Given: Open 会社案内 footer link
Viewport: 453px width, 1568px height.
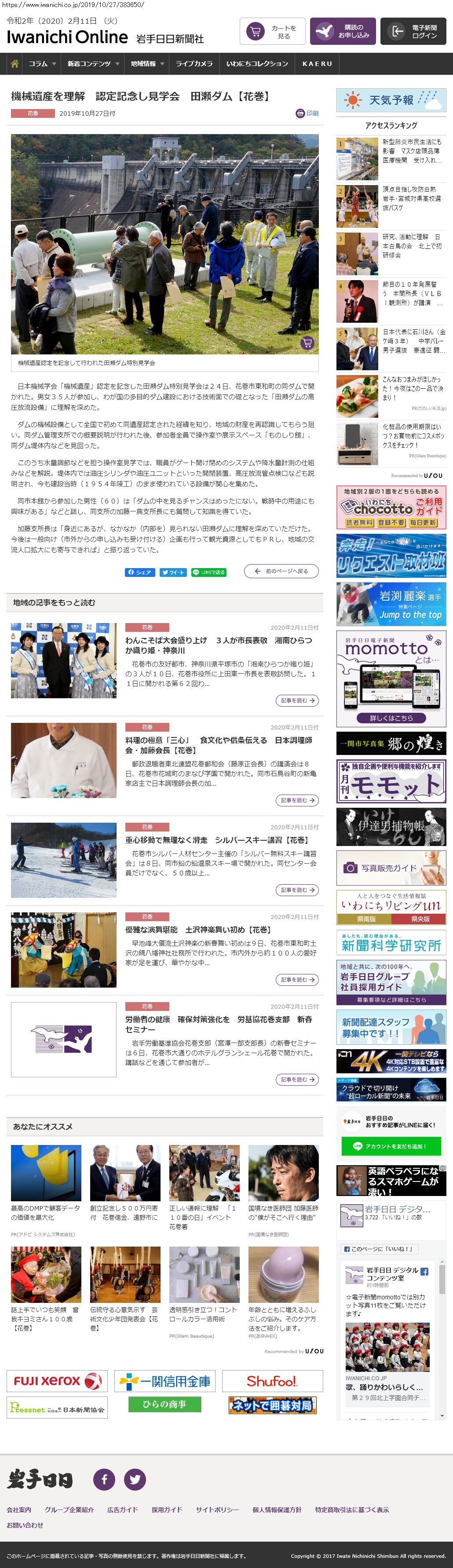Looking at the screenshot, I should (19, 1510).
